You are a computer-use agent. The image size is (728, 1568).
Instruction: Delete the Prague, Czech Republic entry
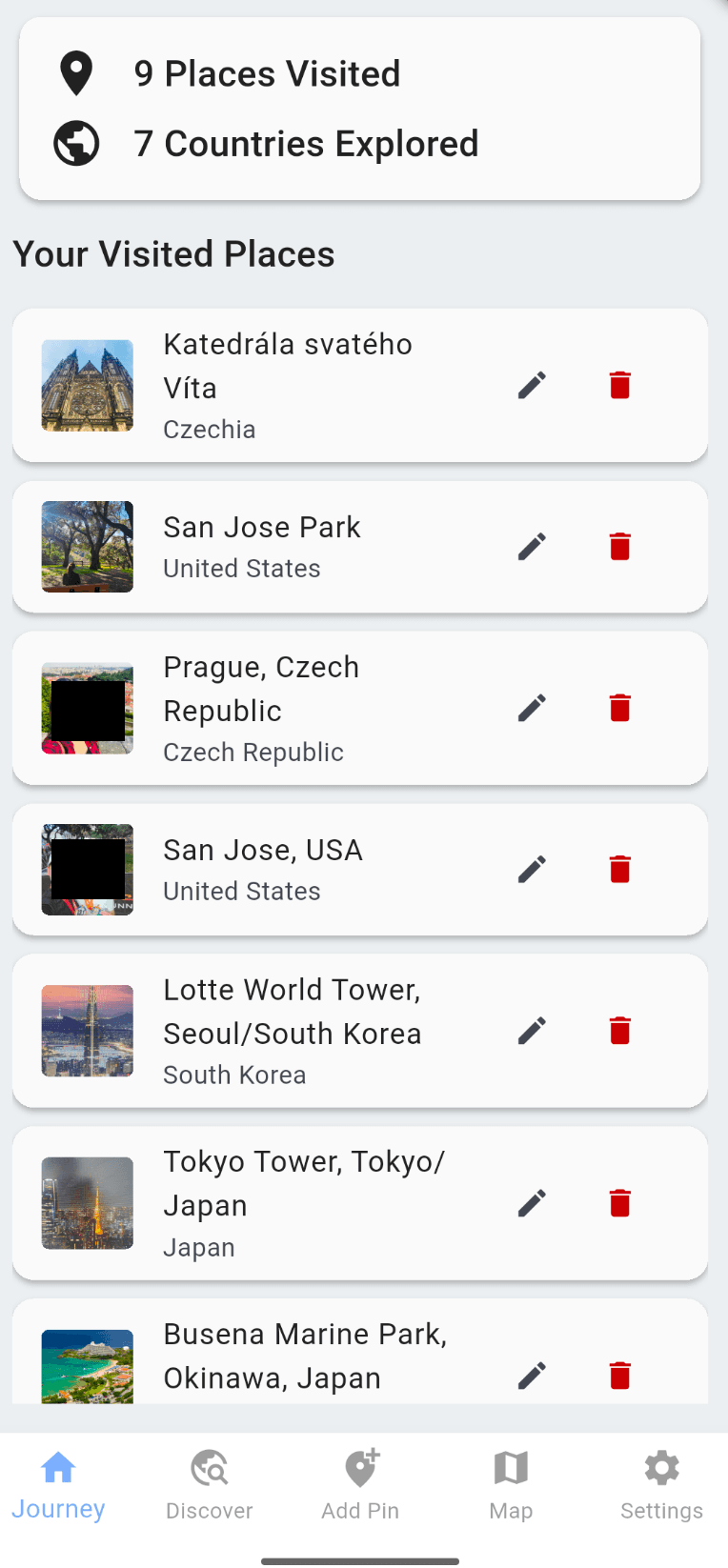620,708
